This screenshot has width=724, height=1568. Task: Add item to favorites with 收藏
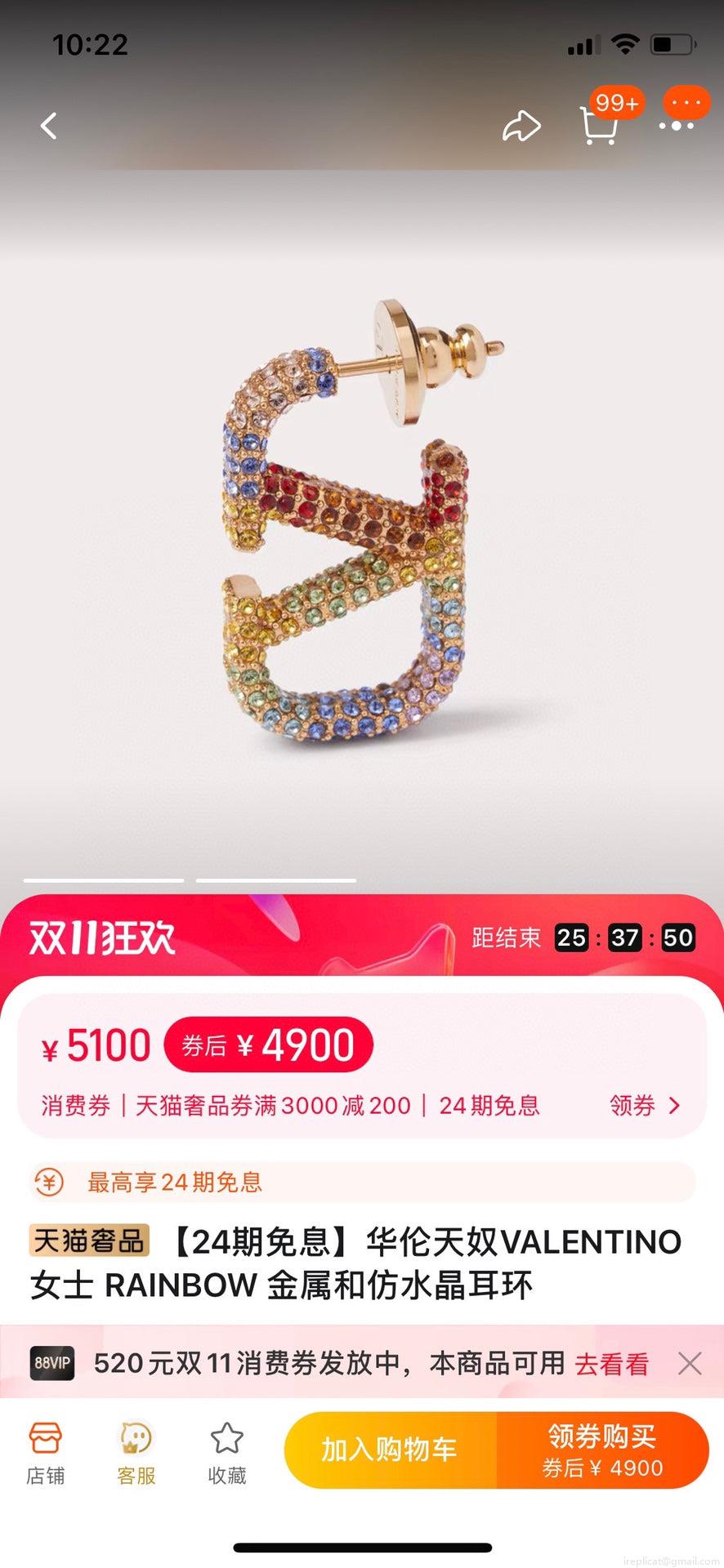click(226, 1453)
